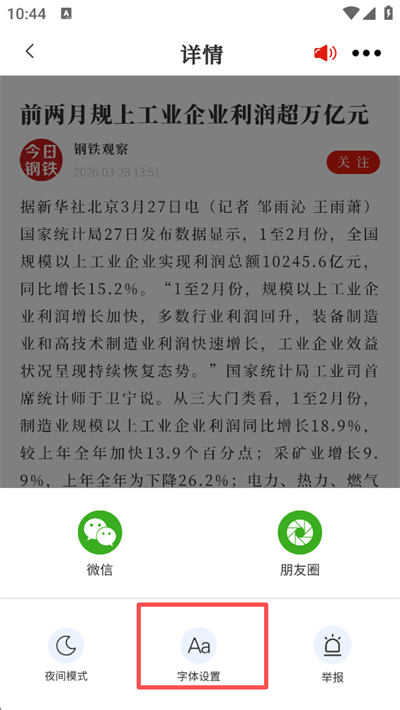Screen dimensions: 400x710
Task: Tap the red speaker read-aloud icon
Action: (x=325, y=53)
